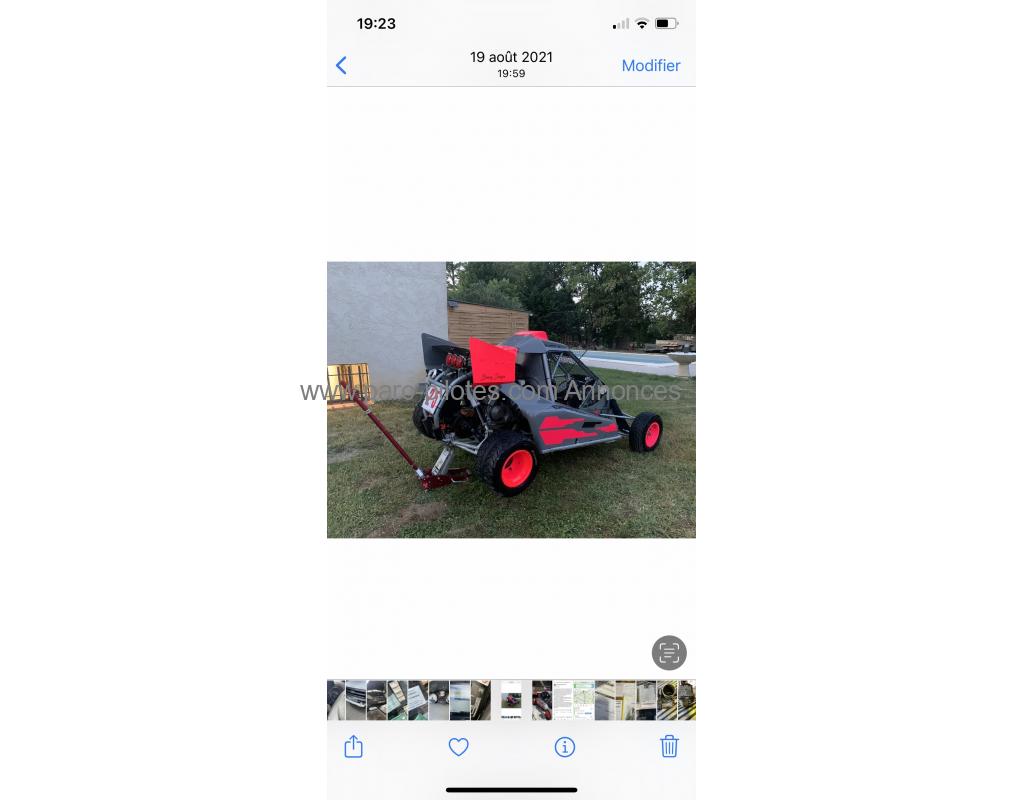
Task: Show photo info details
Action: click(565, 747)
